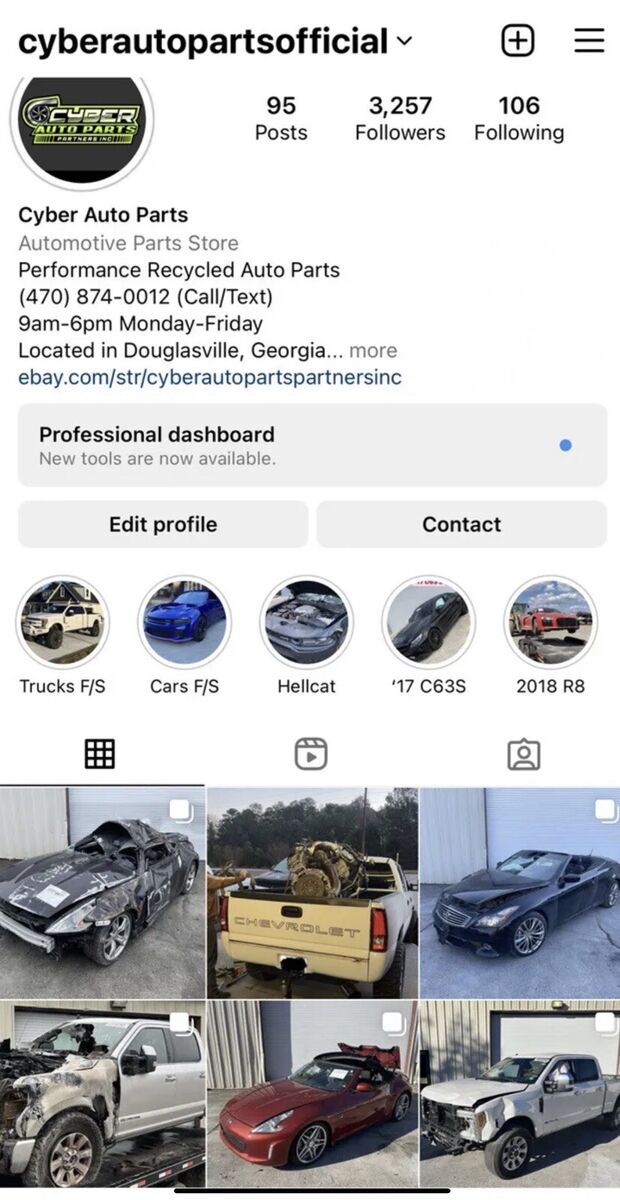Open the hamburger menu
The width and height of the screenshot is (620, 1200).
click(589, 41)
